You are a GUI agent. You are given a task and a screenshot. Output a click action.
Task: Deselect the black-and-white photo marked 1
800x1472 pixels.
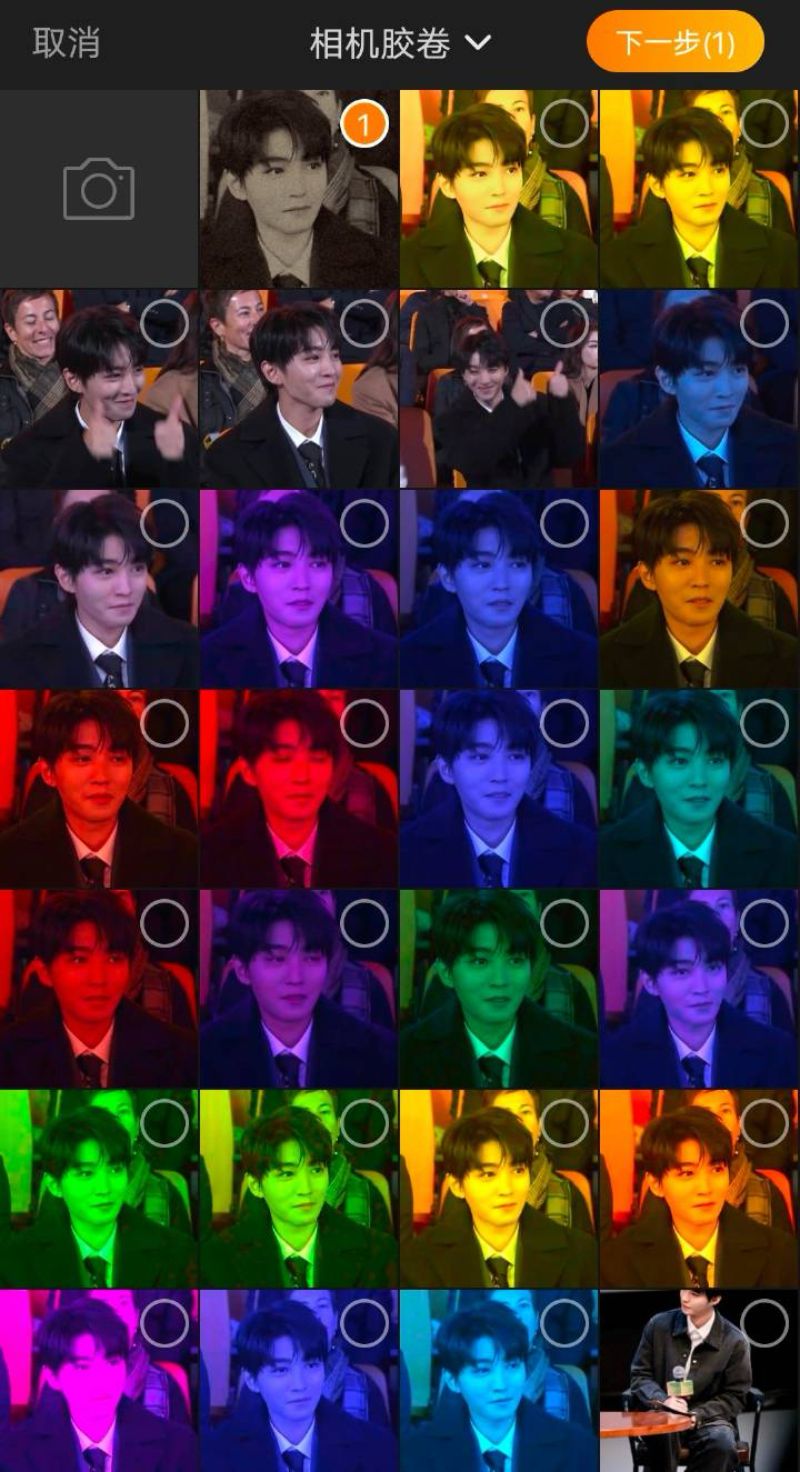pyautogui.click(x=364, y=124)
